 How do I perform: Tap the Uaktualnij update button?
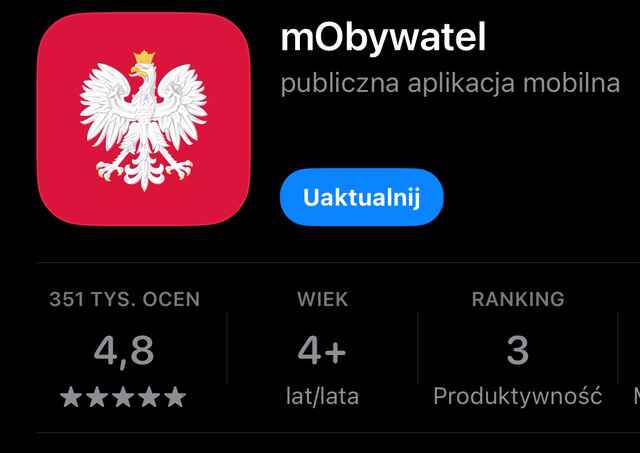(x=361, y=197)
